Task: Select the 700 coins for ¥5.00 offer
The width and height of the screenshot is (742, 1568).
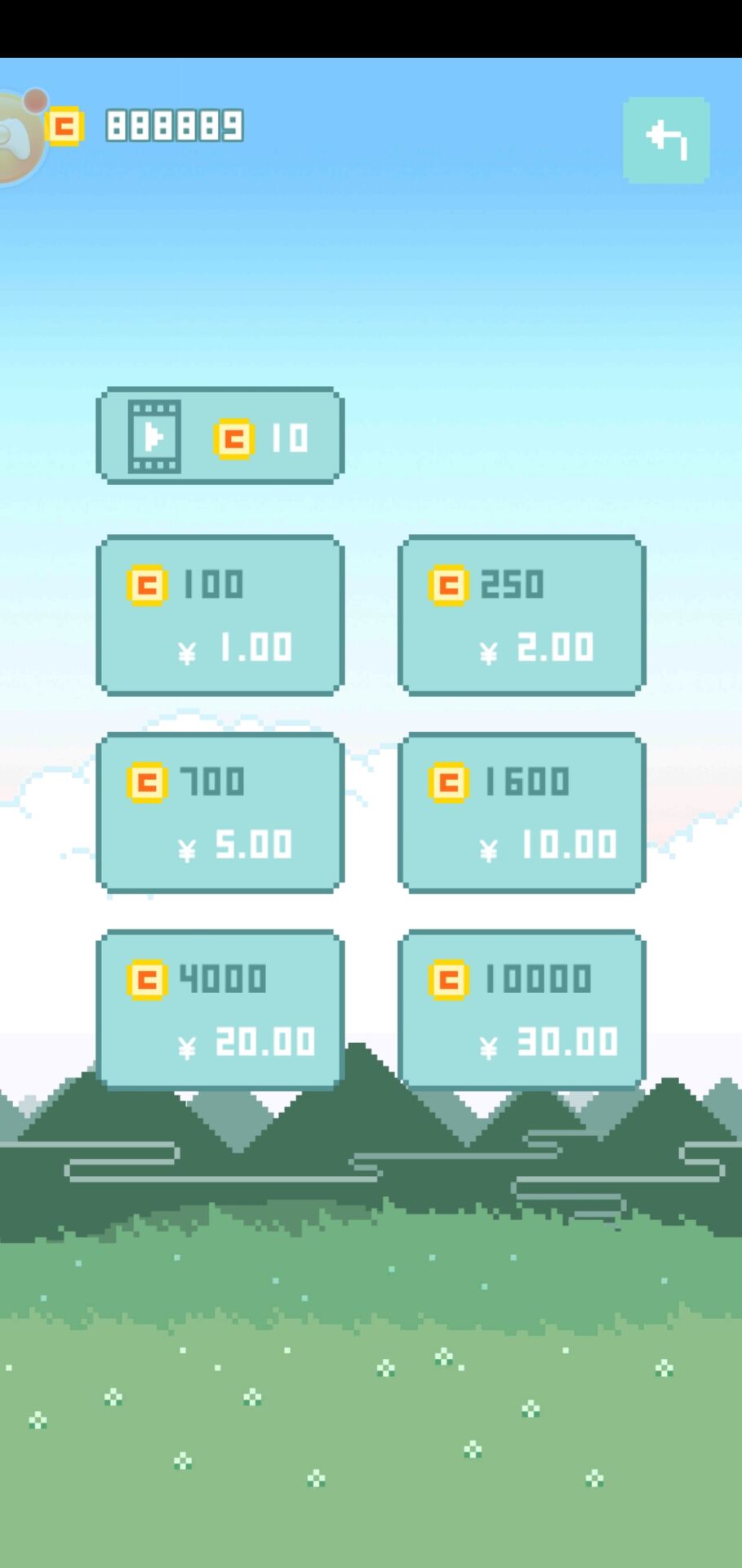Action: pyautogui.click(x=220, y=813)
